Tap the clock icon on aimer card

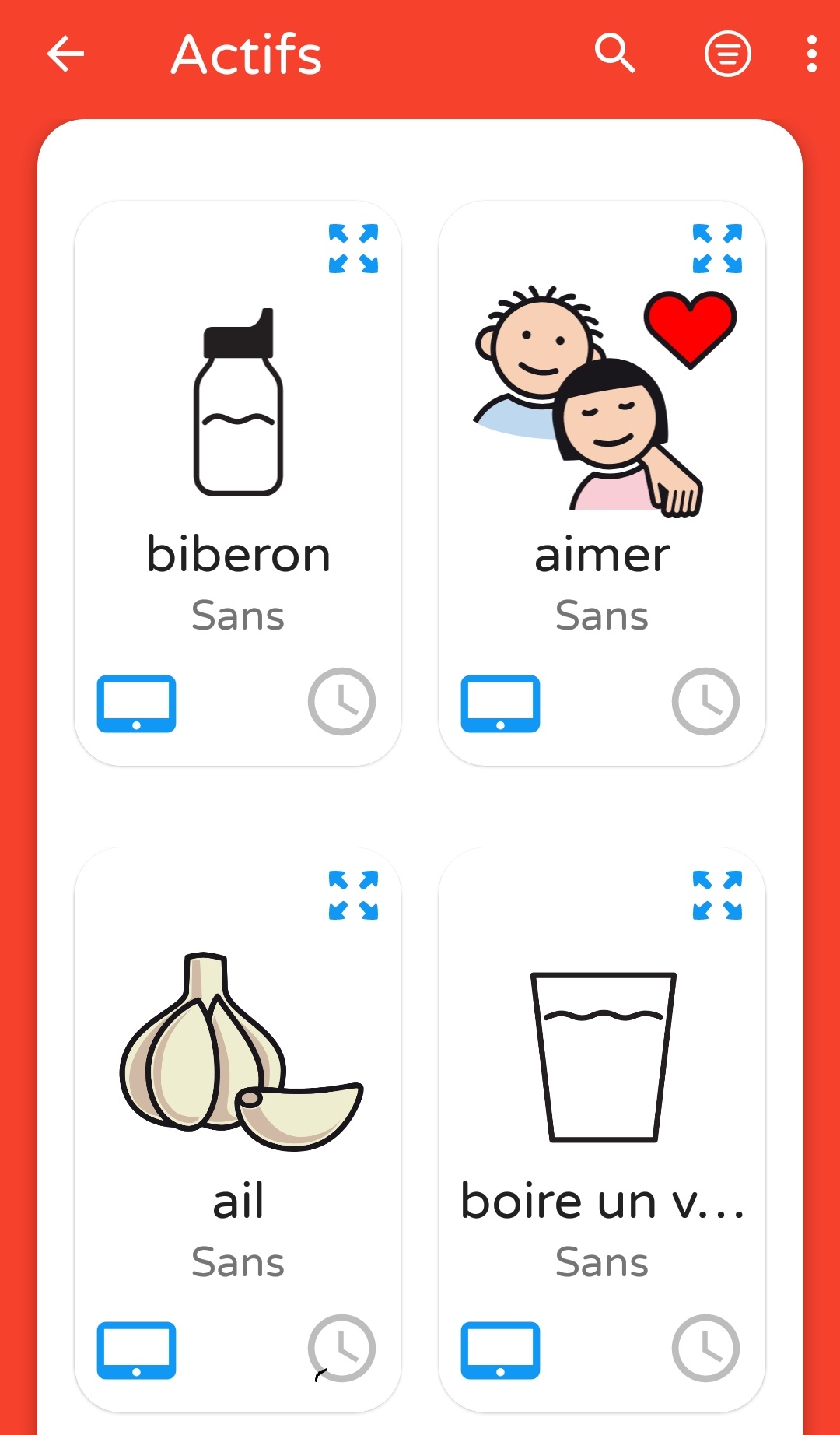click(x=705, y=701)
